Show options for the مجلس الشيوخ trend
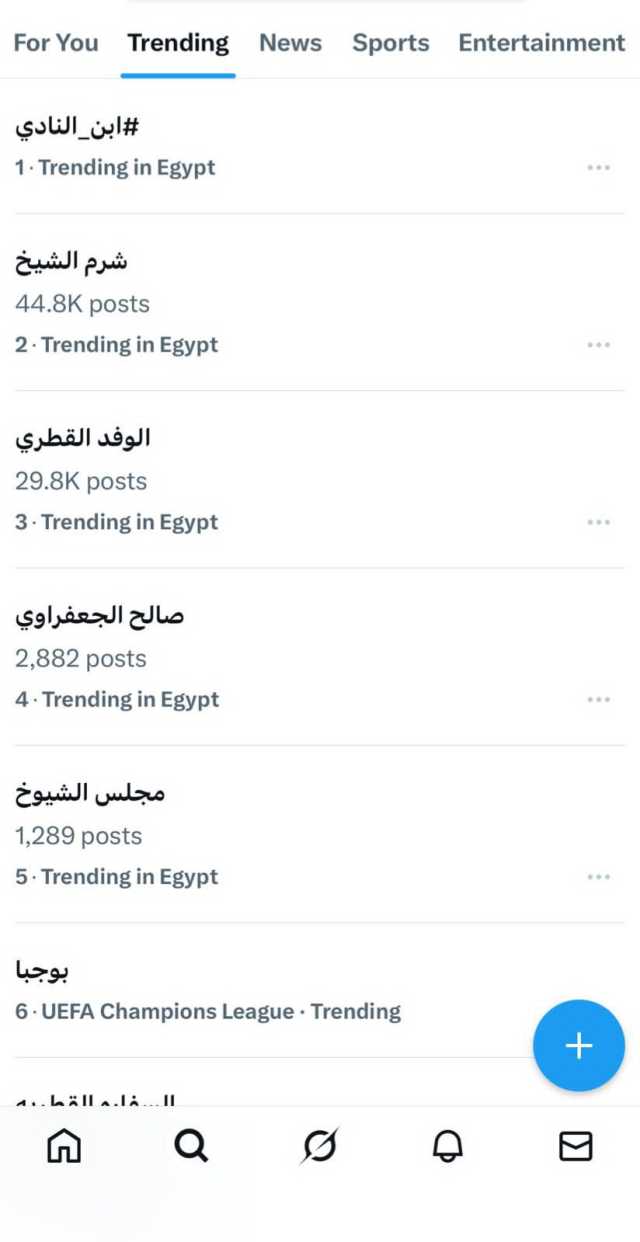 tap(598, 877)
